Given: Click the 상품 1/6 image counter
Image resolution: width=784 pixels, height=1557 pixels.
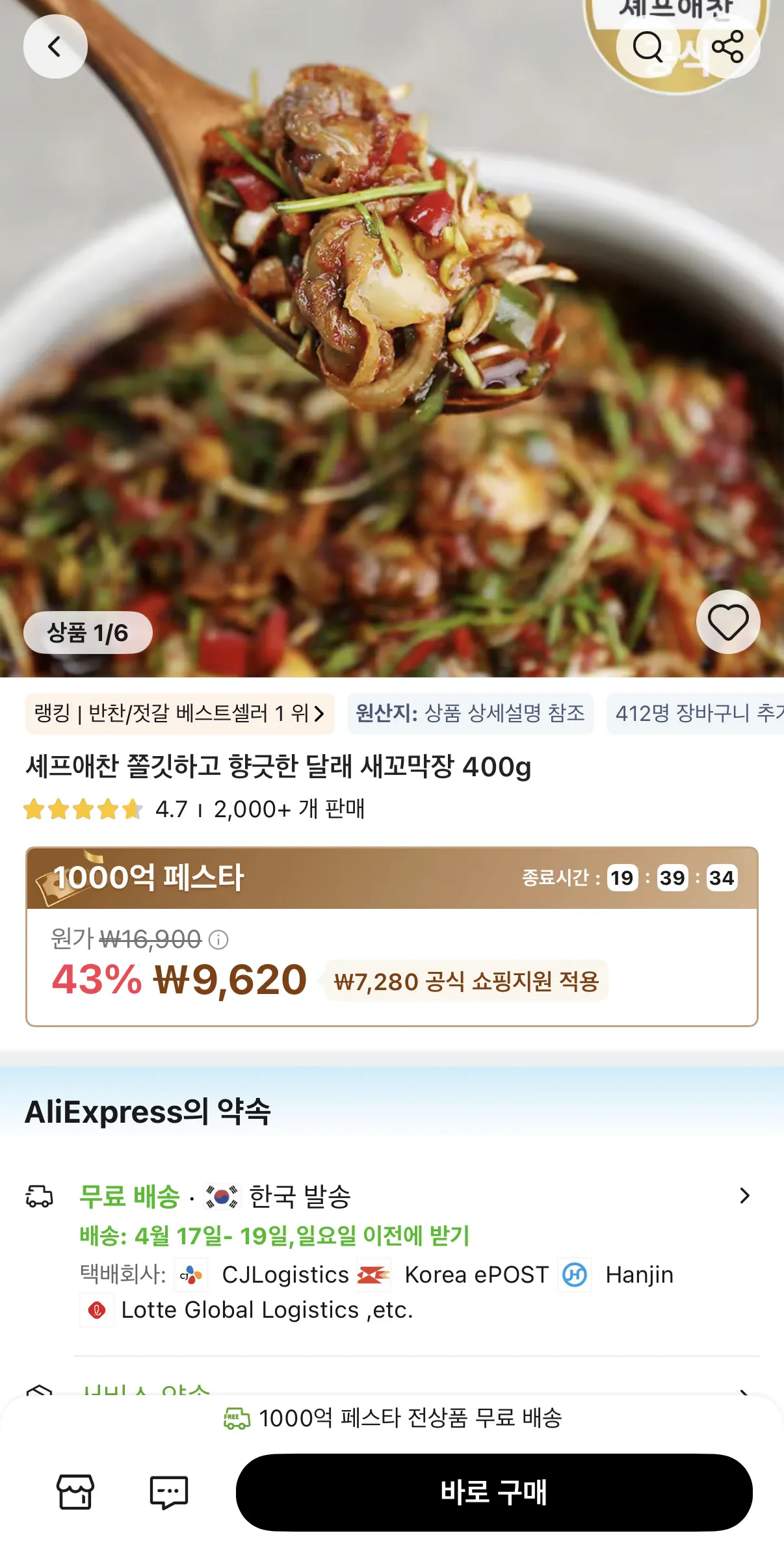Looking at the screenshot, I should (88, 631).
